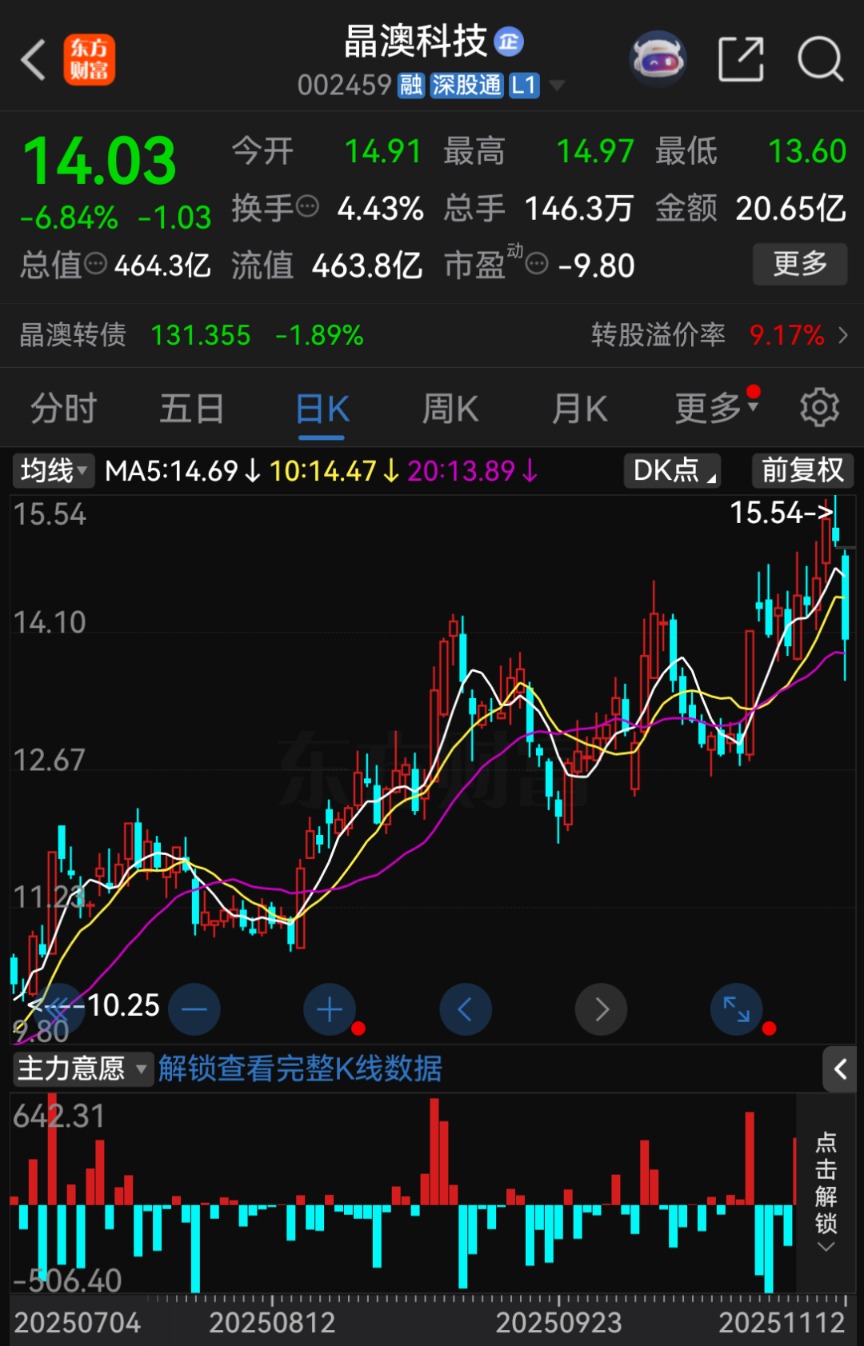Tap 更多 for more quote details

pyautogui.click(x=800, y=264)
